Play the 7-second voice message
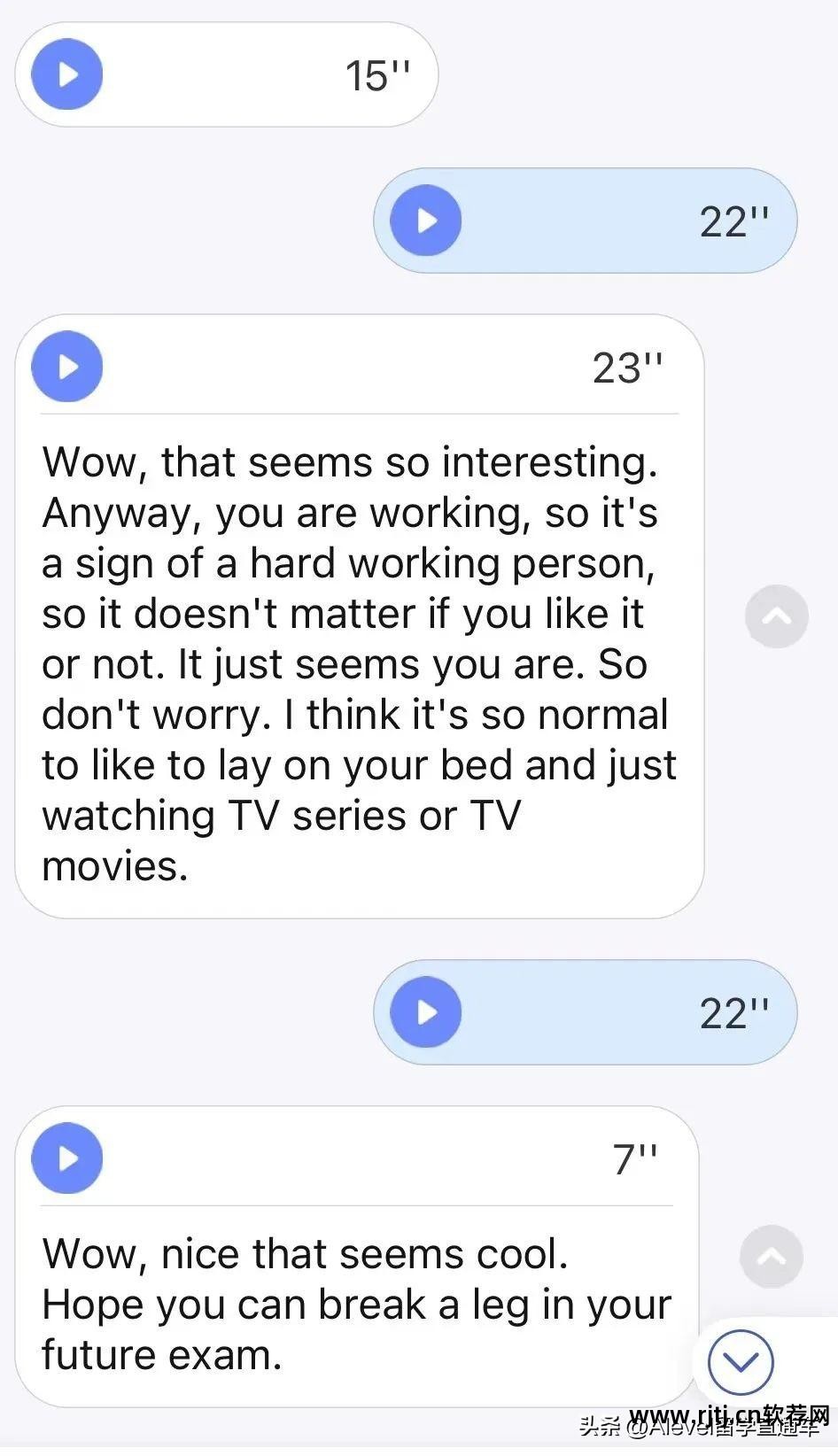Viewport: 838px width, 1456px height. [67, 1158]
